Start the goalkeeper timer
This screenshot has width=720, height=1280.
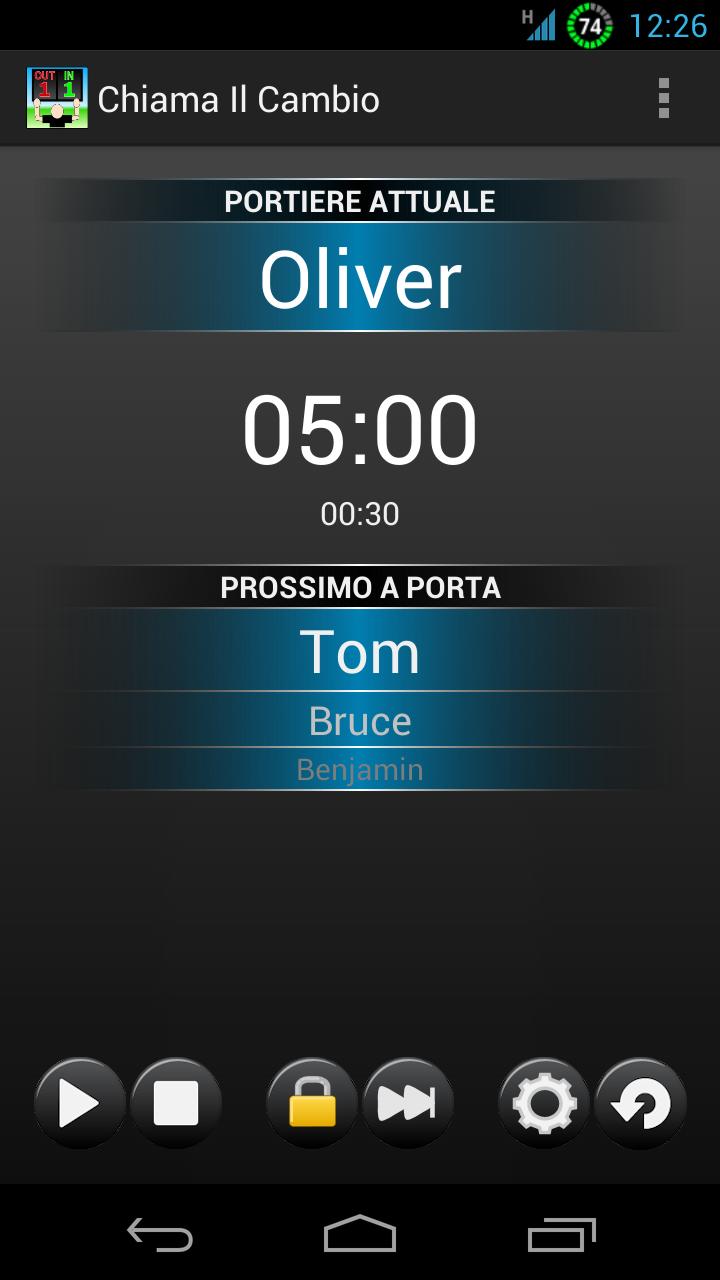pos(79,1104)
